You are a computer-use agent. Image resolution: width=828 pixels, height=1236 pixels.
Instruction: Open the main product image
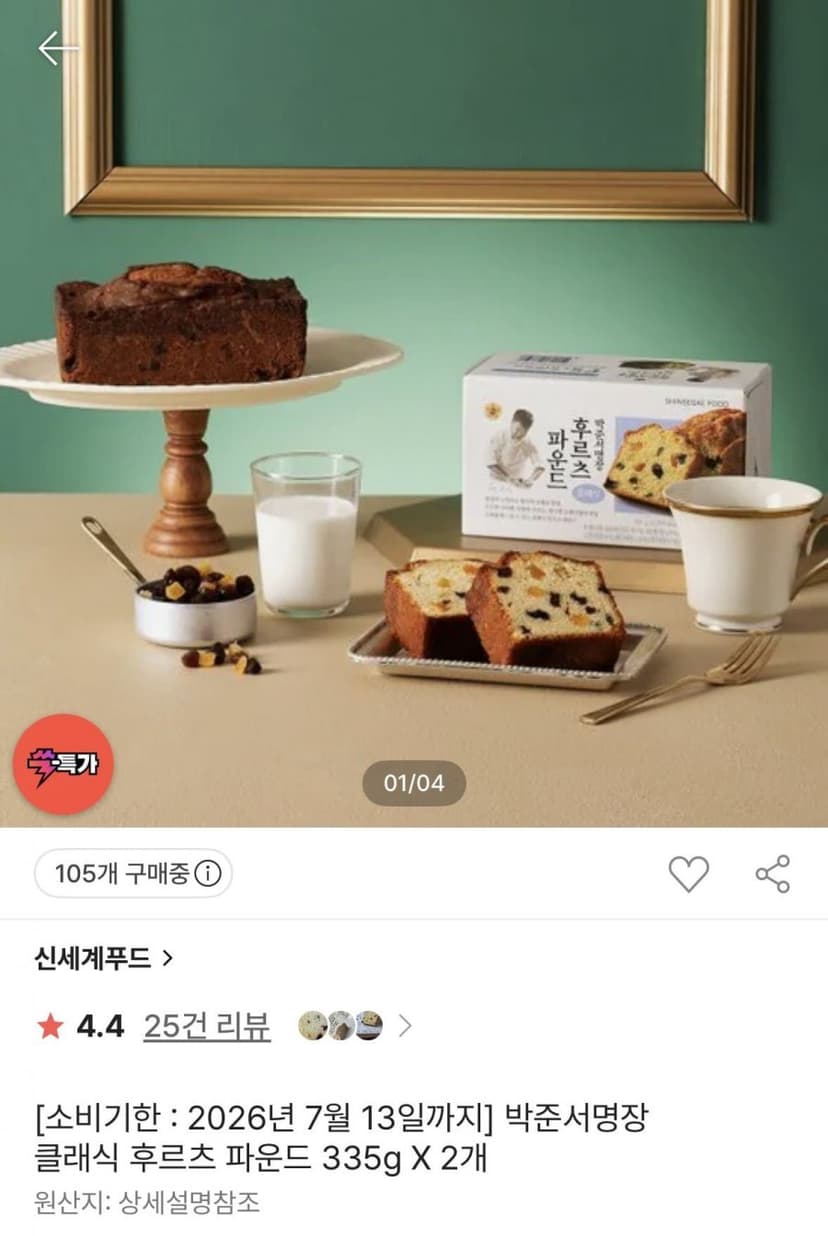pos(414,413)
